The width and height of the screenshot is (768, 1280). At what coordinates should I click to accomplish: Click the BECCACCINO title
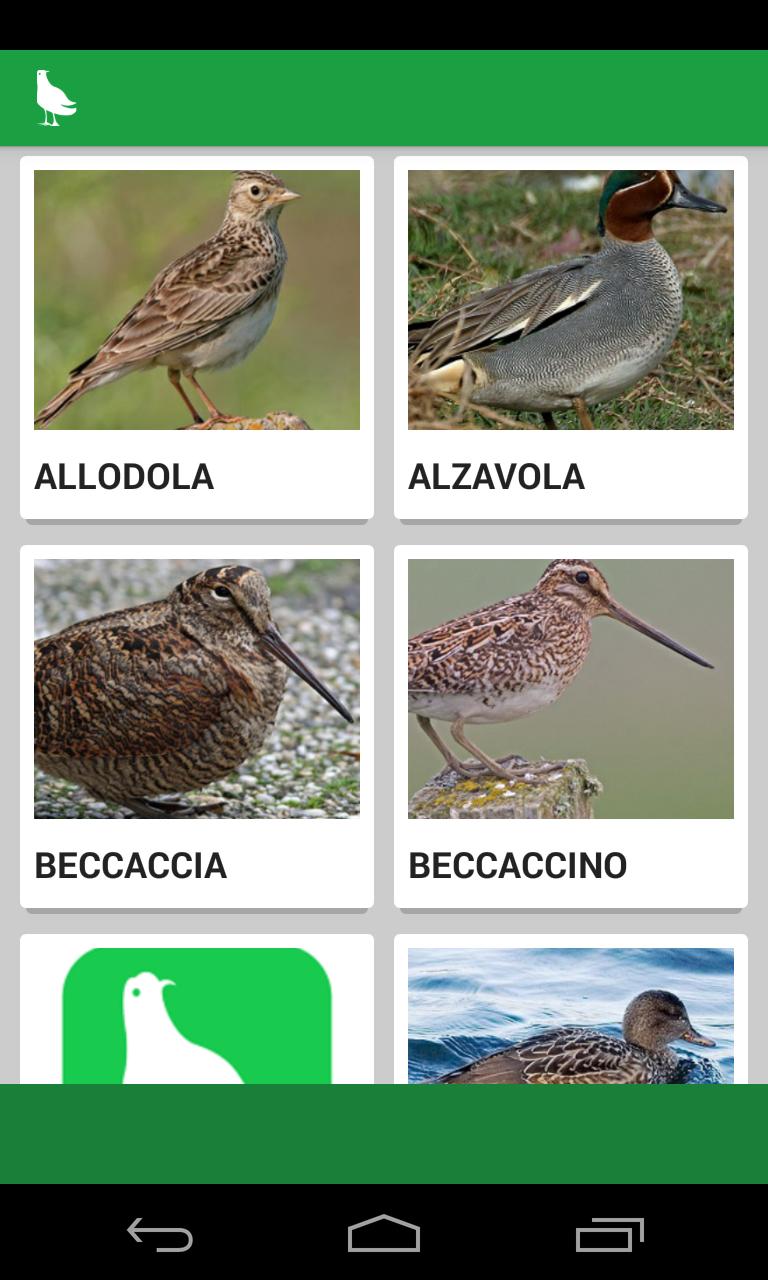tap(516, 866)
